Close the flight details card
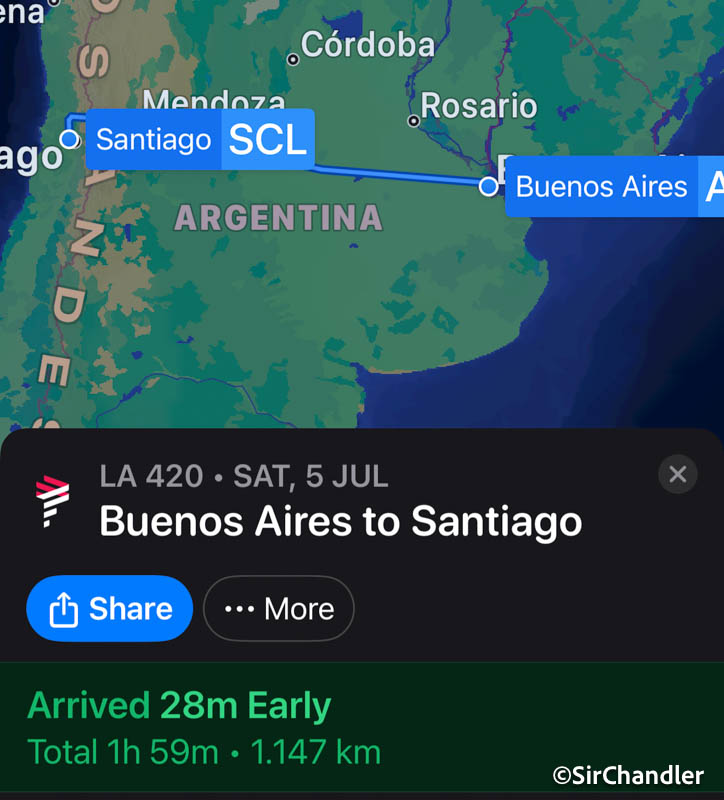Image resolution: width=724 pixels, height=800 pixels. pyautogui.click(x=677, y=474)
